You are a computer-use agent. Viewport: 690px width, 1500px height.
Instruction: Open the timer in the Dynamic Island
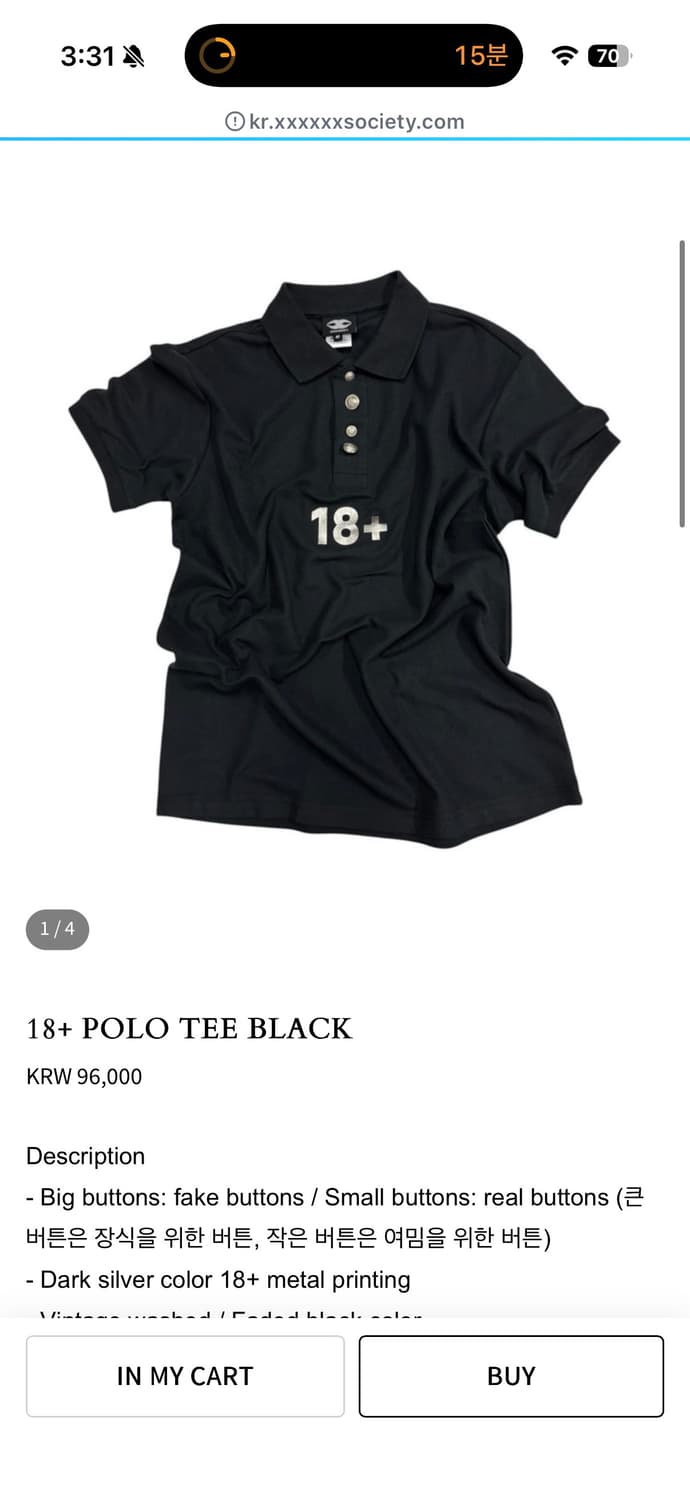[x=353, y=56]
